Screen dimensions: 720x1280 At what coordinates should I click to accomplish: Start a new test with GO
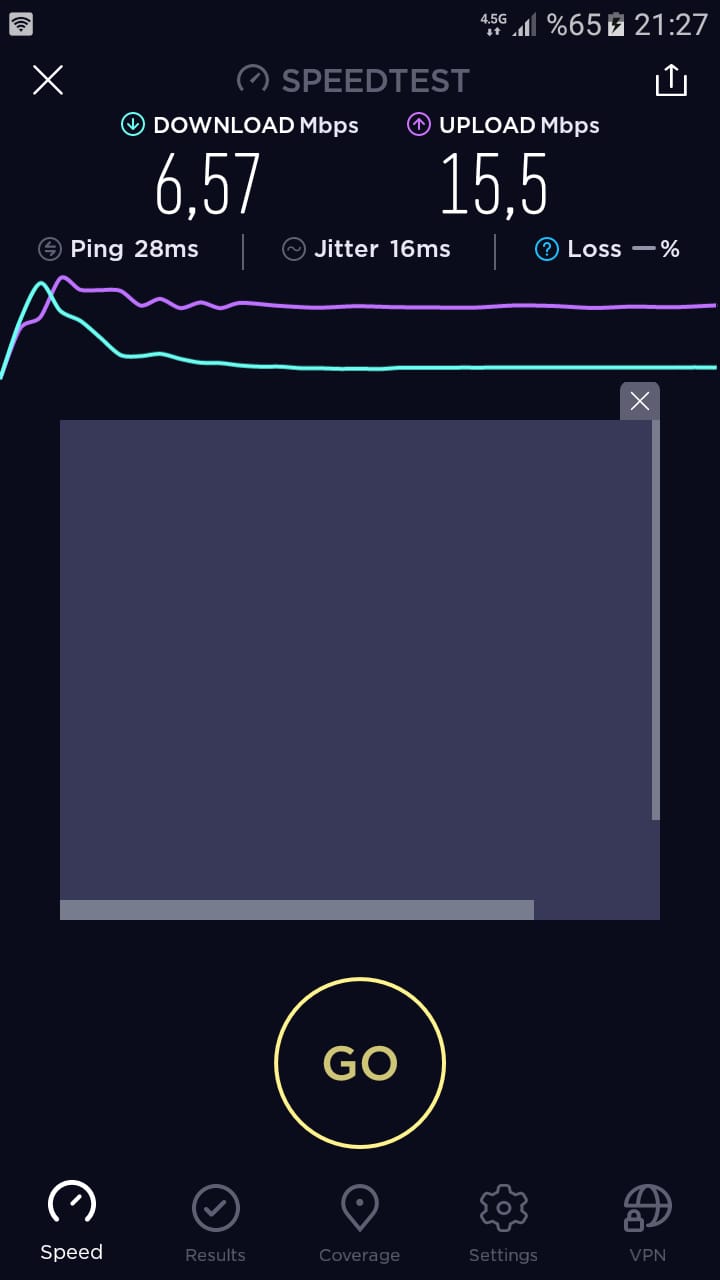coord(360,1063)
